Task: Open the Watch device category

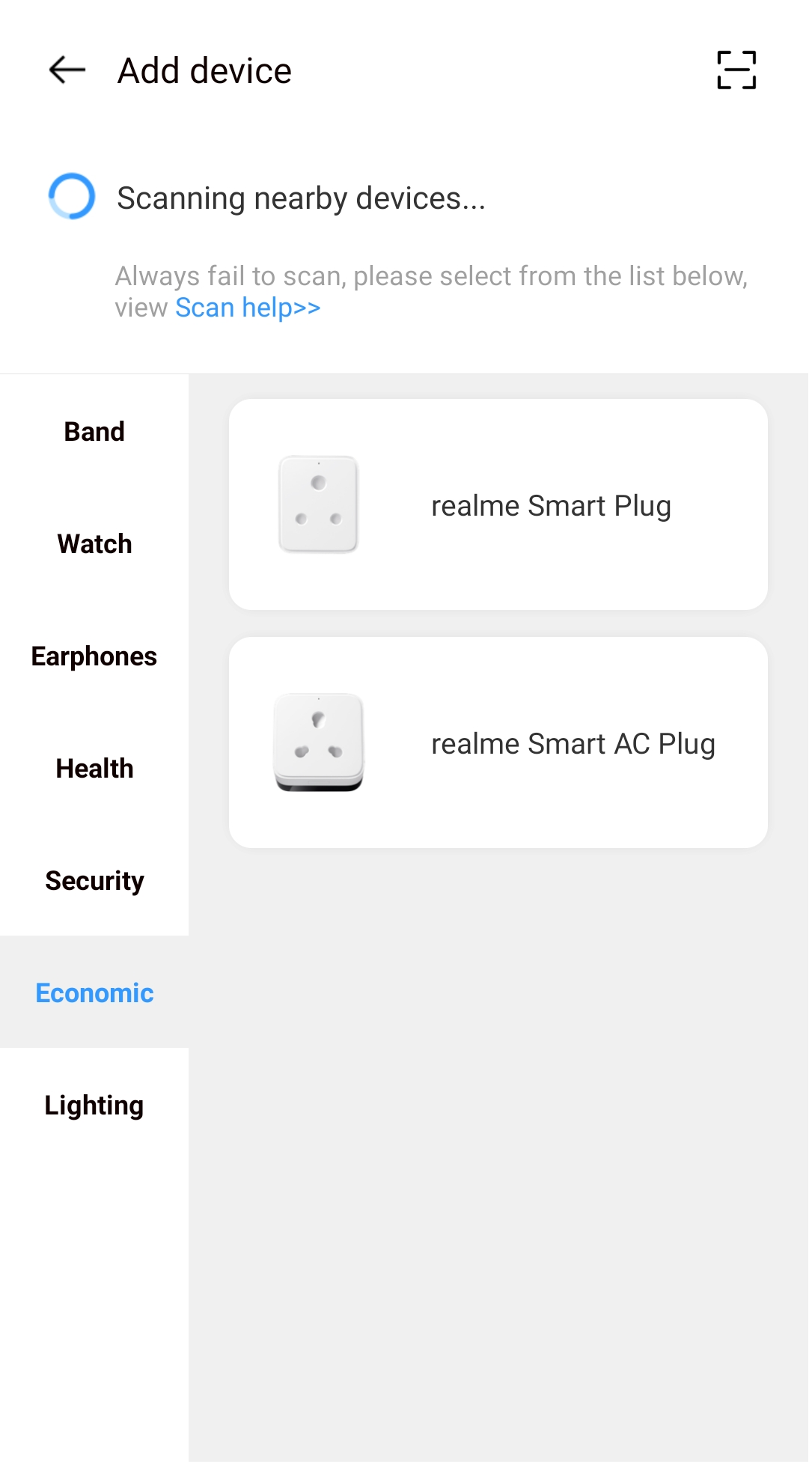Action: [94, 543]
